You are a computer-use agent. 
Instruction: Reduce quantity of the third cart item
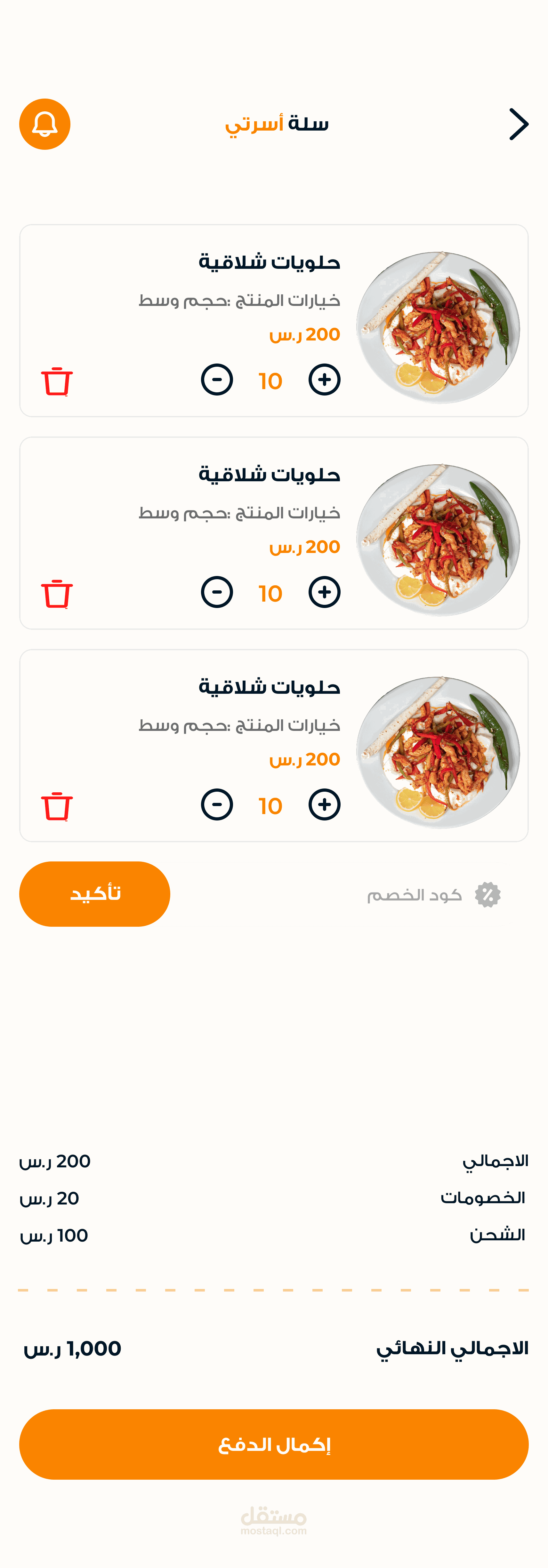click(x=217, y=805)
